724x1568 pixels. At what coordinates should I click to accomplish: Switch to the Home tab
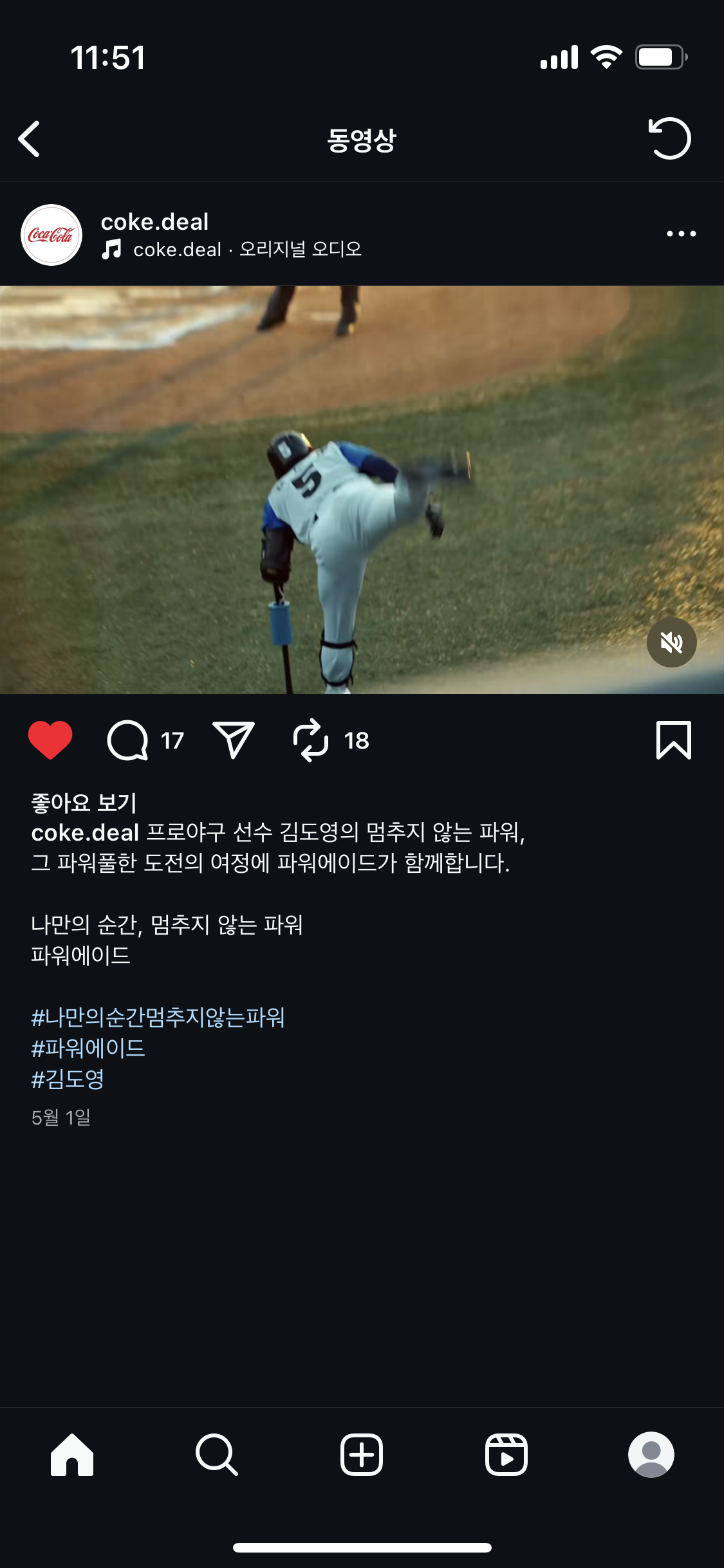72,1455
